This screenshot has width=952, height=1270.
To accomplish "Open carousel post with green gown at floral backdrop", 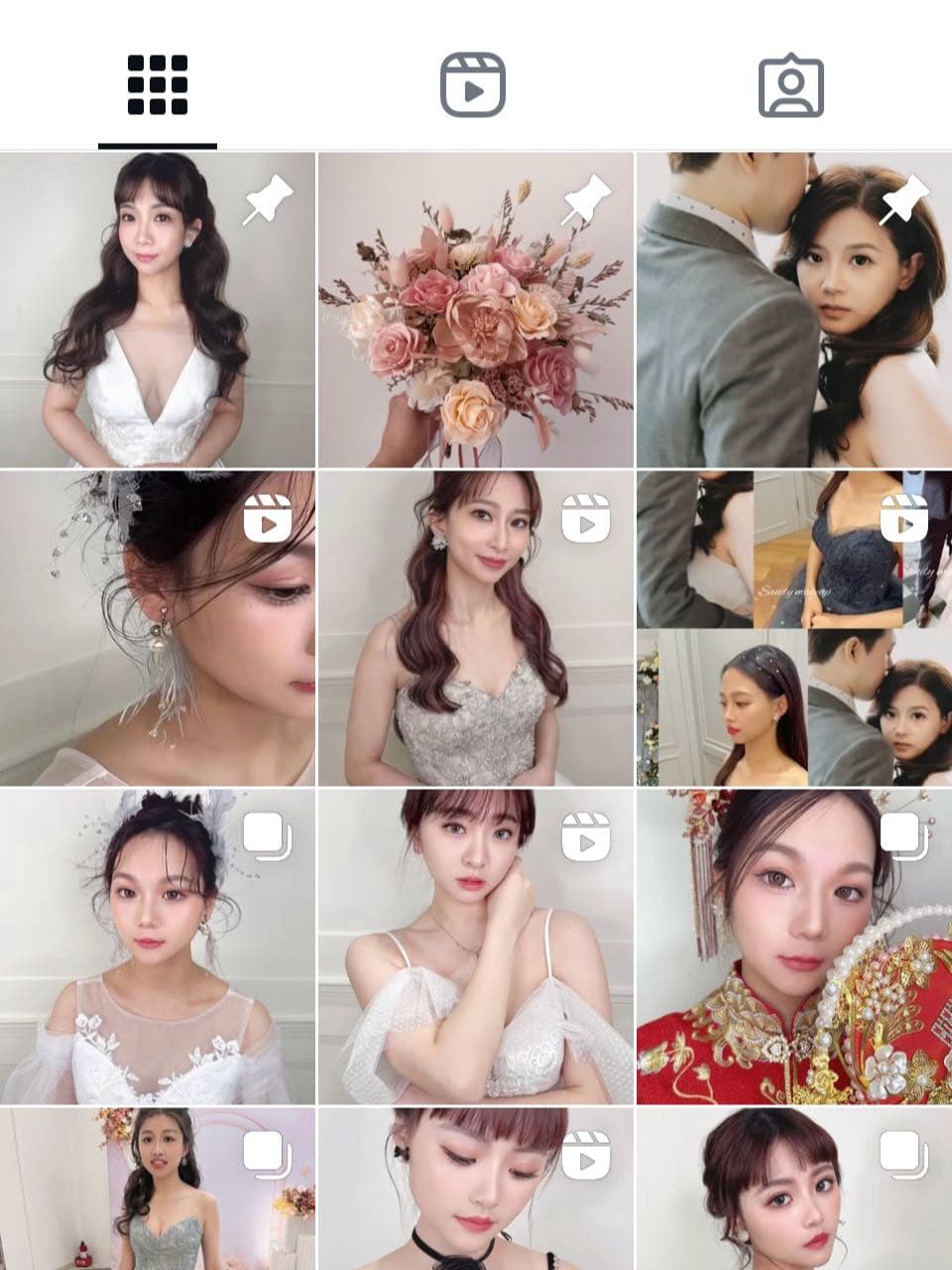I will (157, 1189).
